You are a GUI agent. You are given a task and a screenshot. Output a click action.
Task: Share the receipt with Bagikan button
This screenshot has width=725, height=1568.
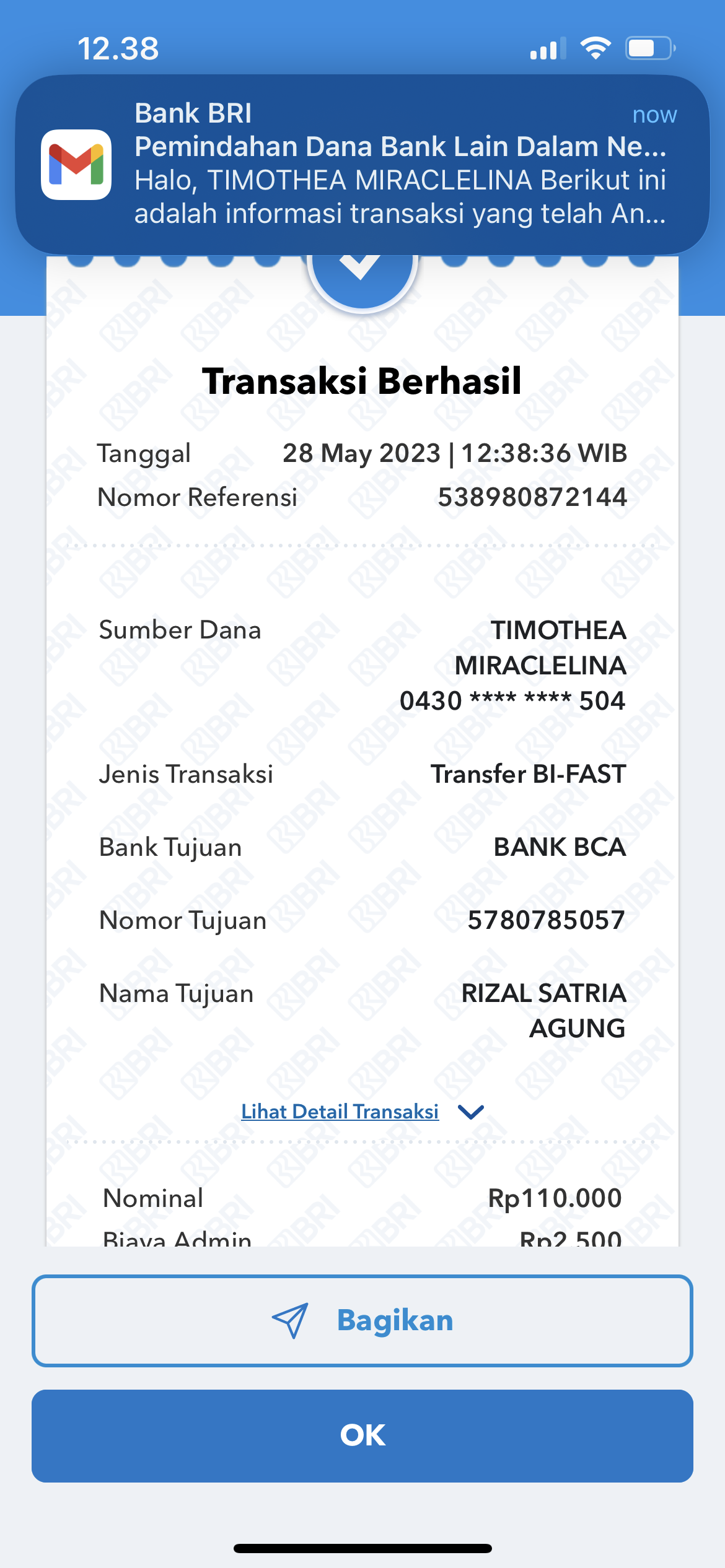coord(362,1320)
